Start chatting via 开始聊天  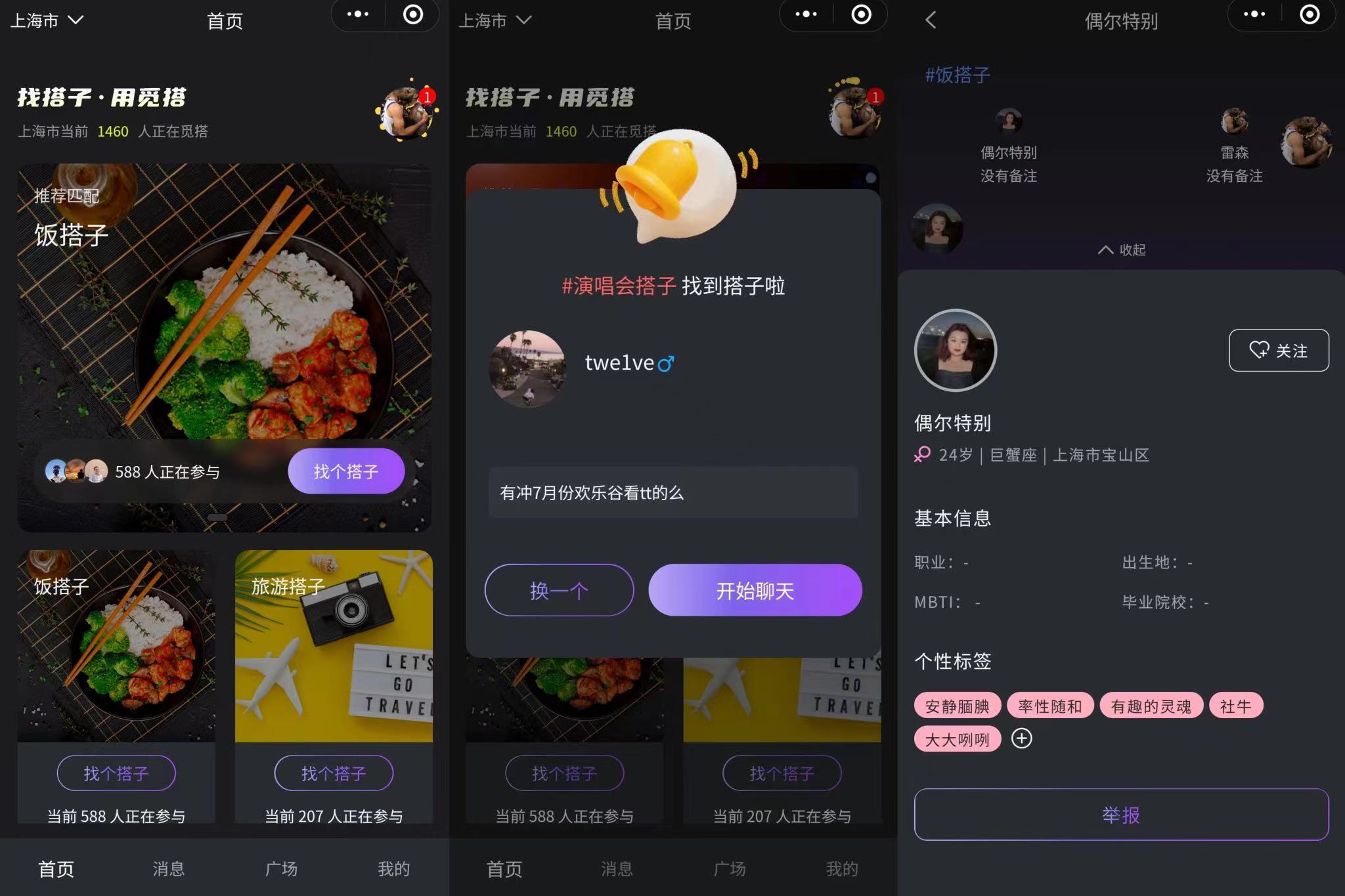[755, 590]
